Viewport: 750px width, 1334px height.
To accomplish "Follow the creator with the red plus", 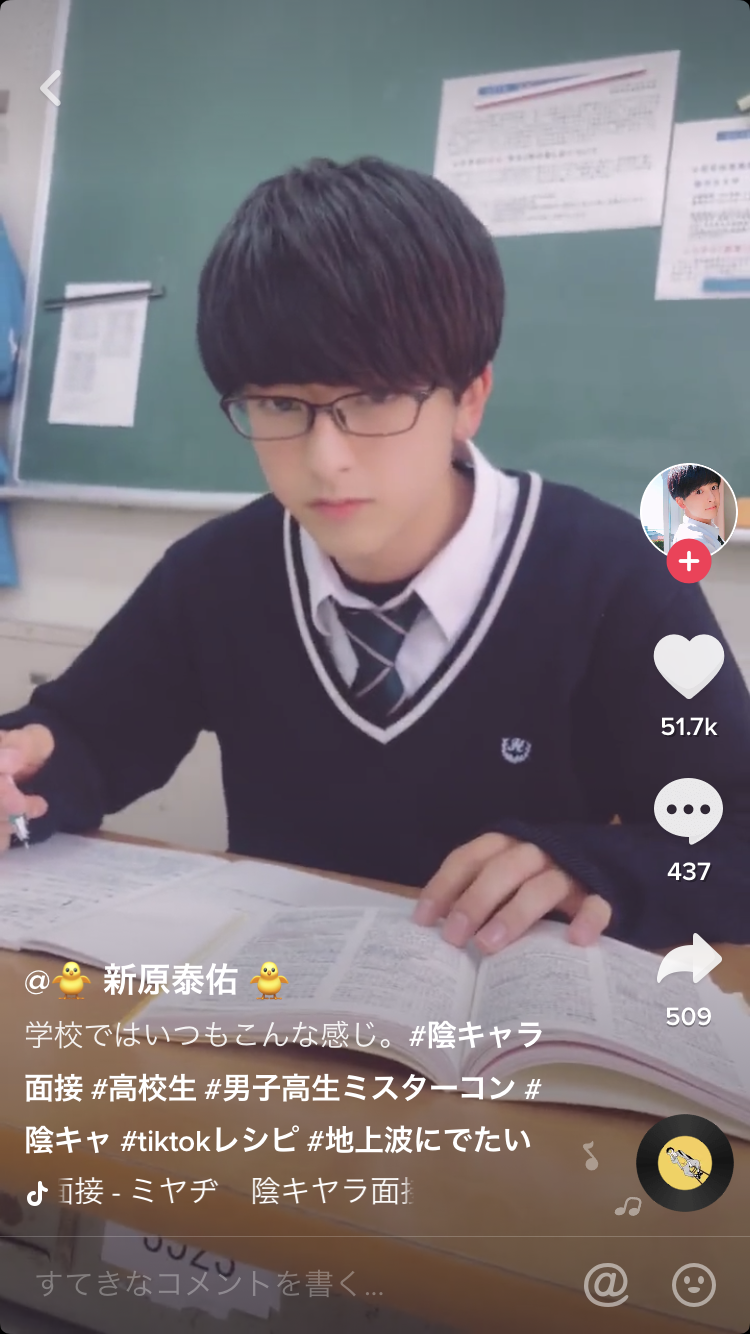I will [688, 562].
